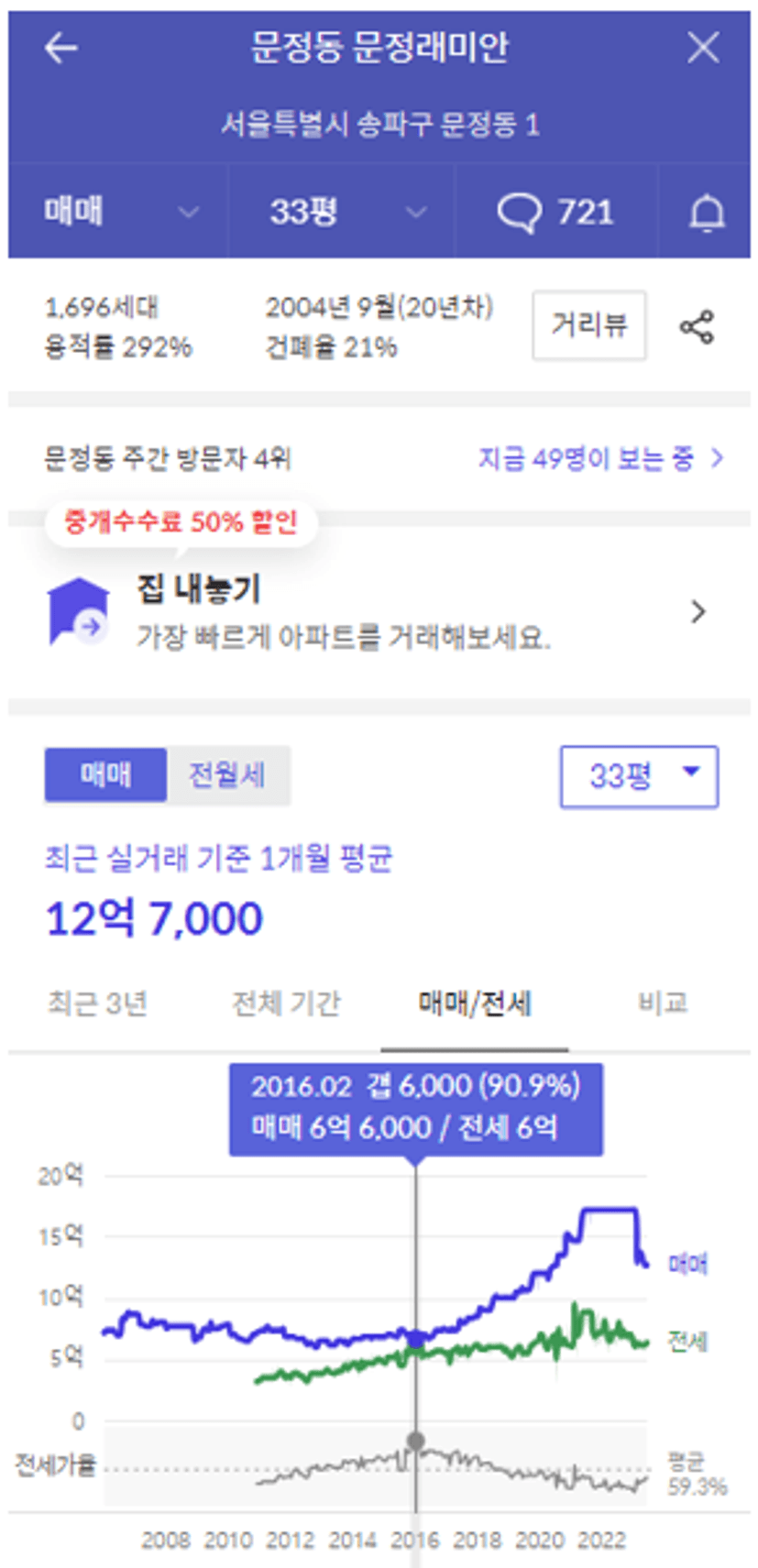Screen dimensions: 758x1568
Task: Switch chart to 전체 기간 tab
Action: coord(287,1003)
